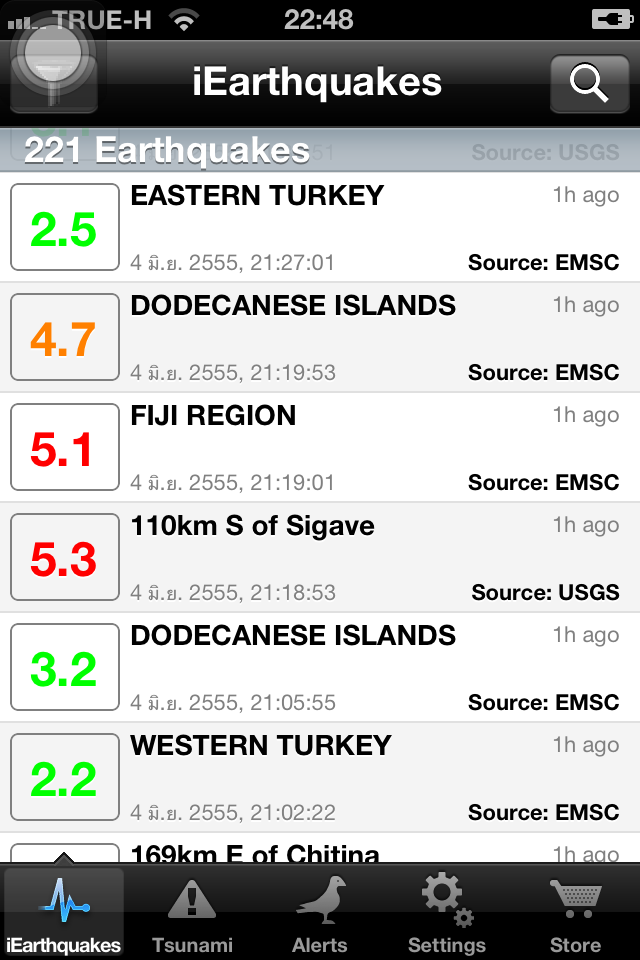Select the WESTERN TURKEY 2.2 earthquake
The width and height of the screenshot is (640, 960).
[320, 777]
